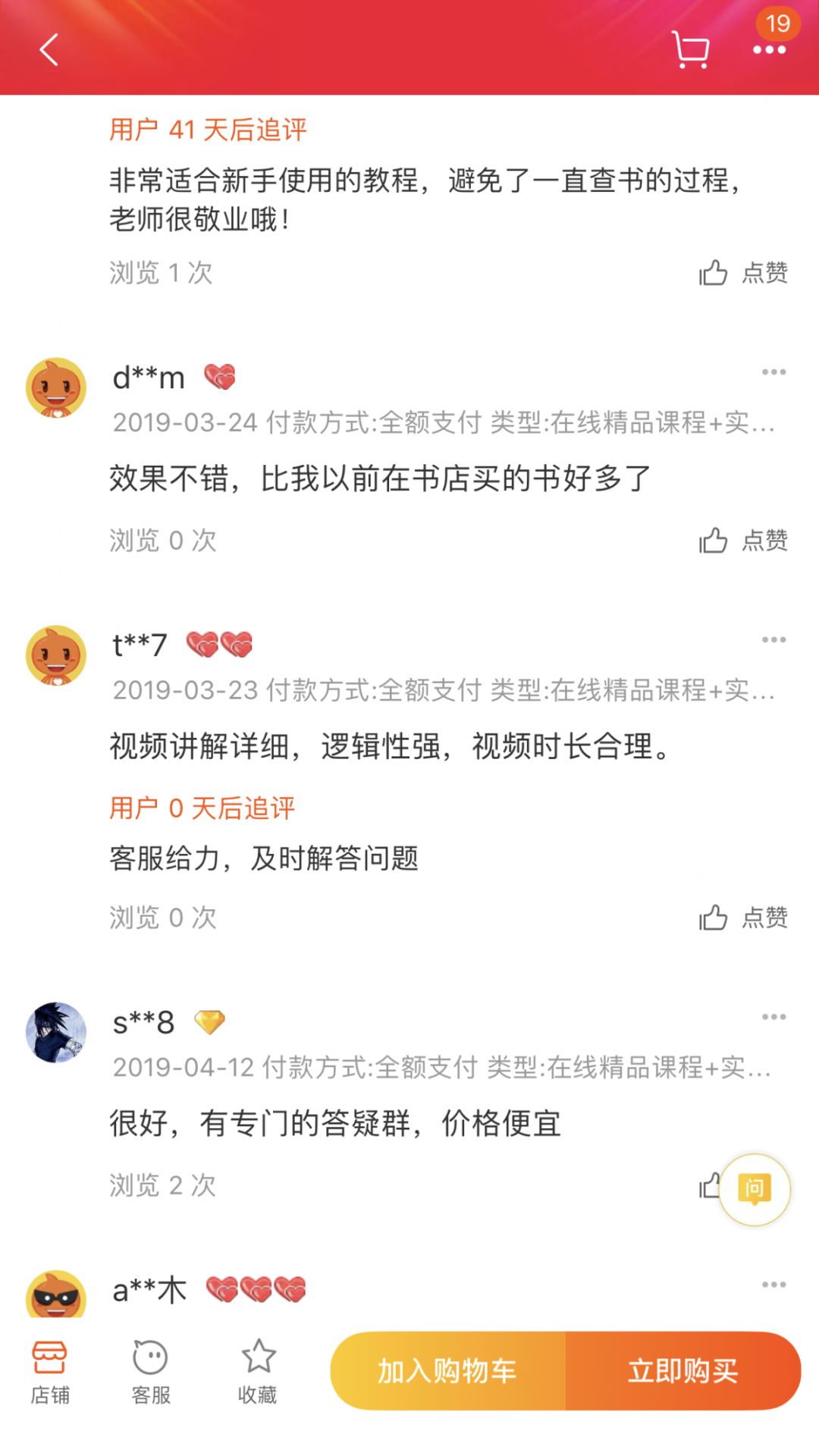The height and width of the screenshot is (1456, 819).
Task: Like t**7's review
Action: click(743, 918)
